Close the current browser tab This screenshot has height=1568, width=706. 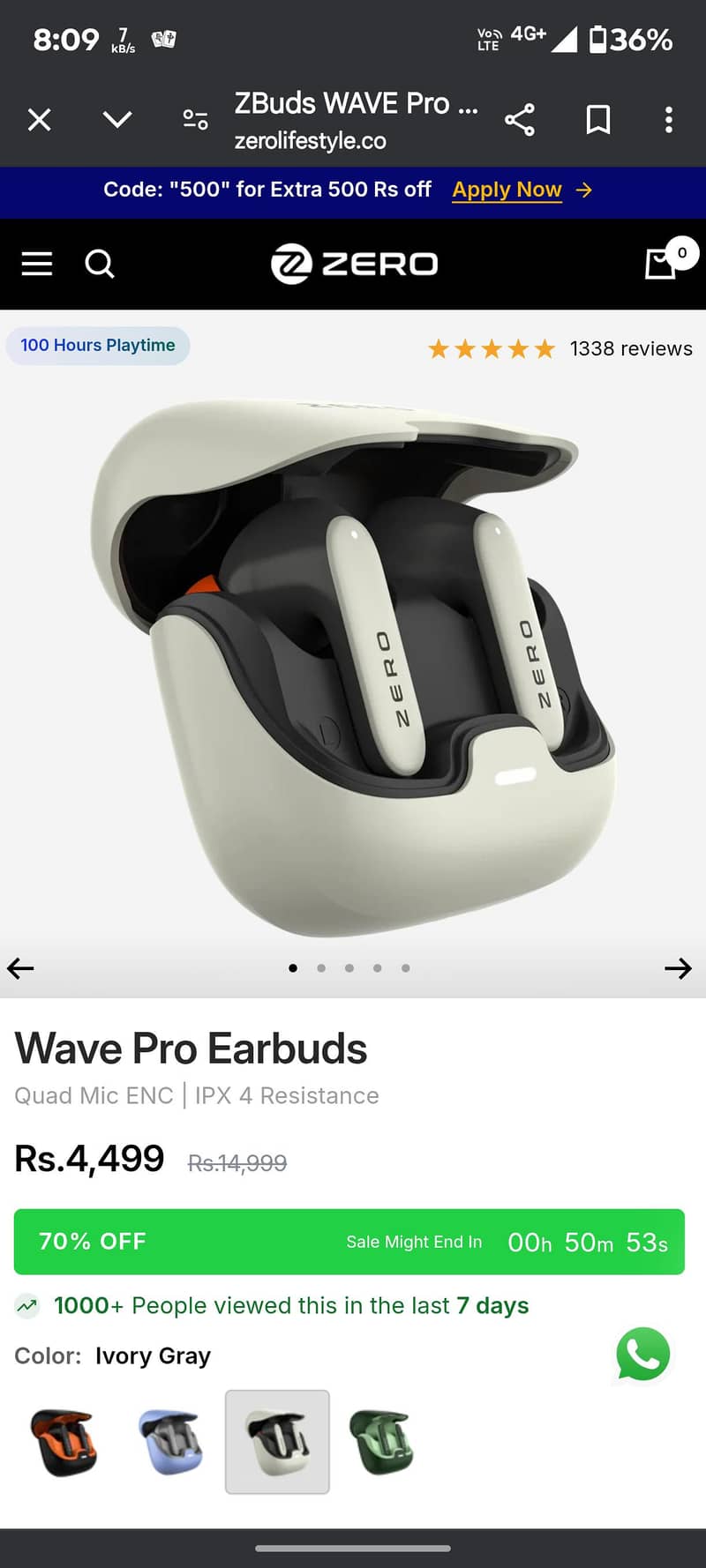[x=39, y=119]
